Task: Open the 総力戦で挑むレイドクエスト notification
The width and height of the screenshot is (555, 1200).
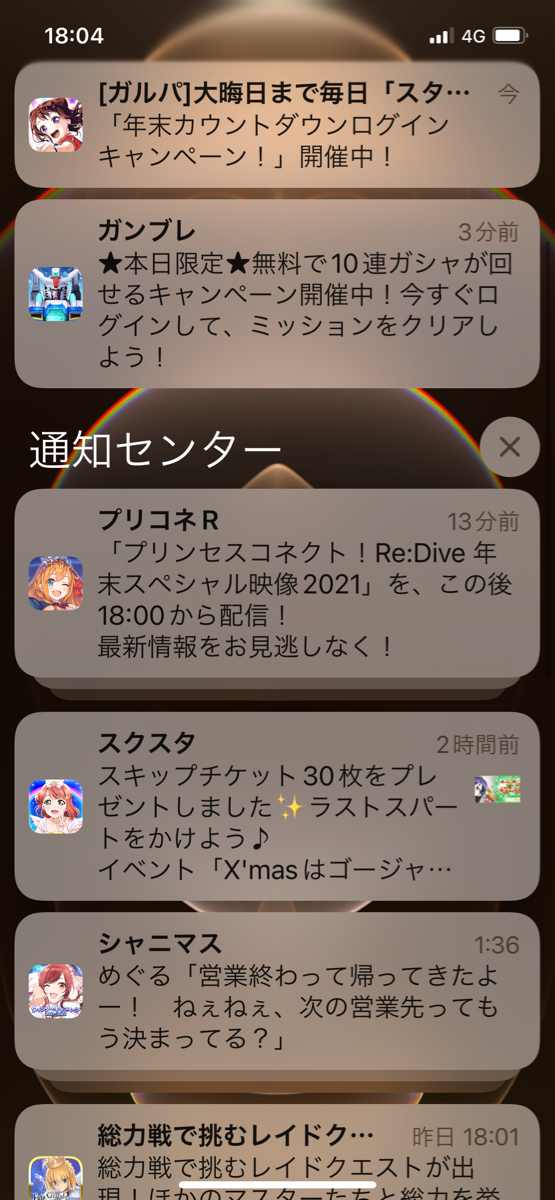Action: pyautogui.click(x=277, y=1152)
